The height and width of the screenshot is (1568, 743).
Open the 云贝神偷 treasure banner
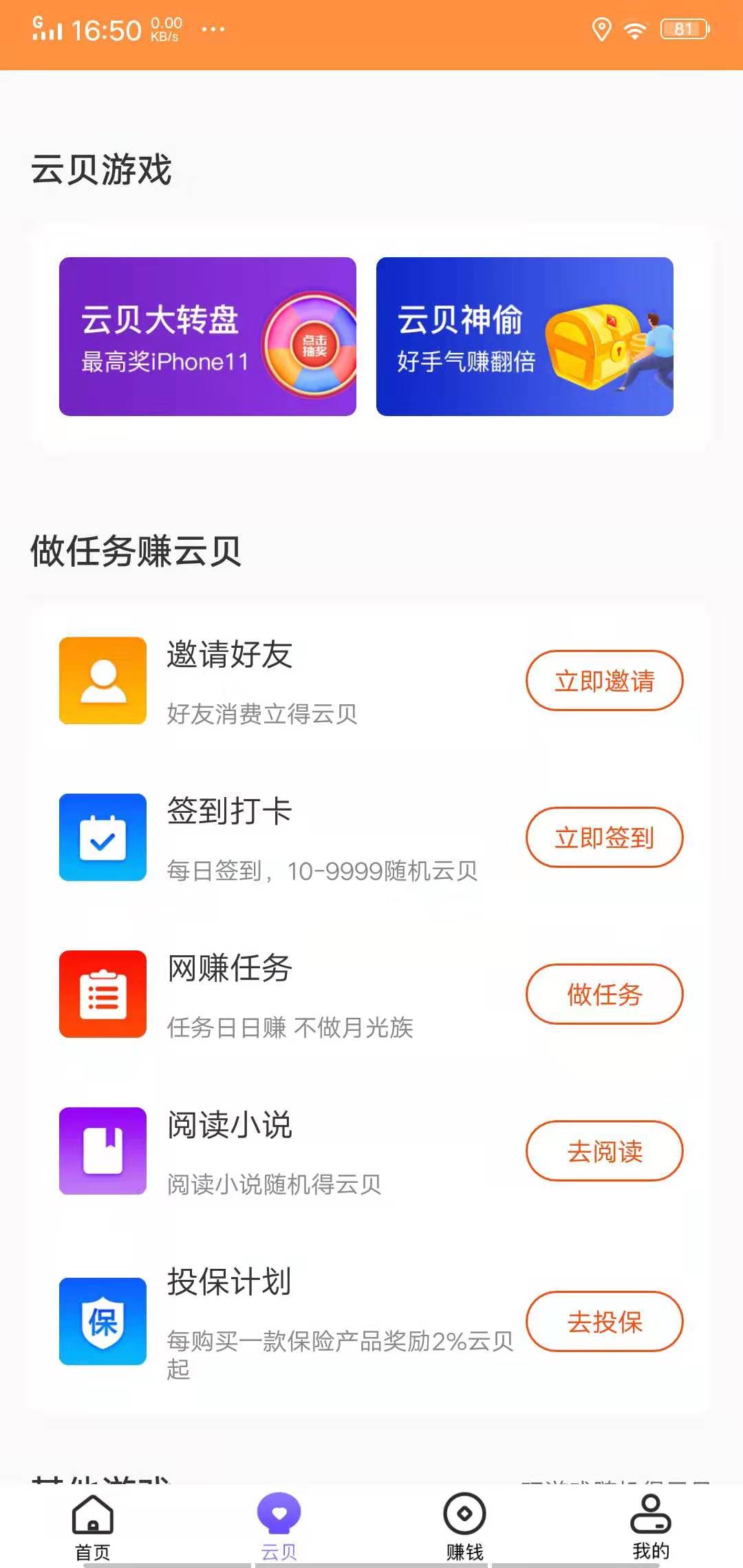pyautogui.click(x=526, y=337)
